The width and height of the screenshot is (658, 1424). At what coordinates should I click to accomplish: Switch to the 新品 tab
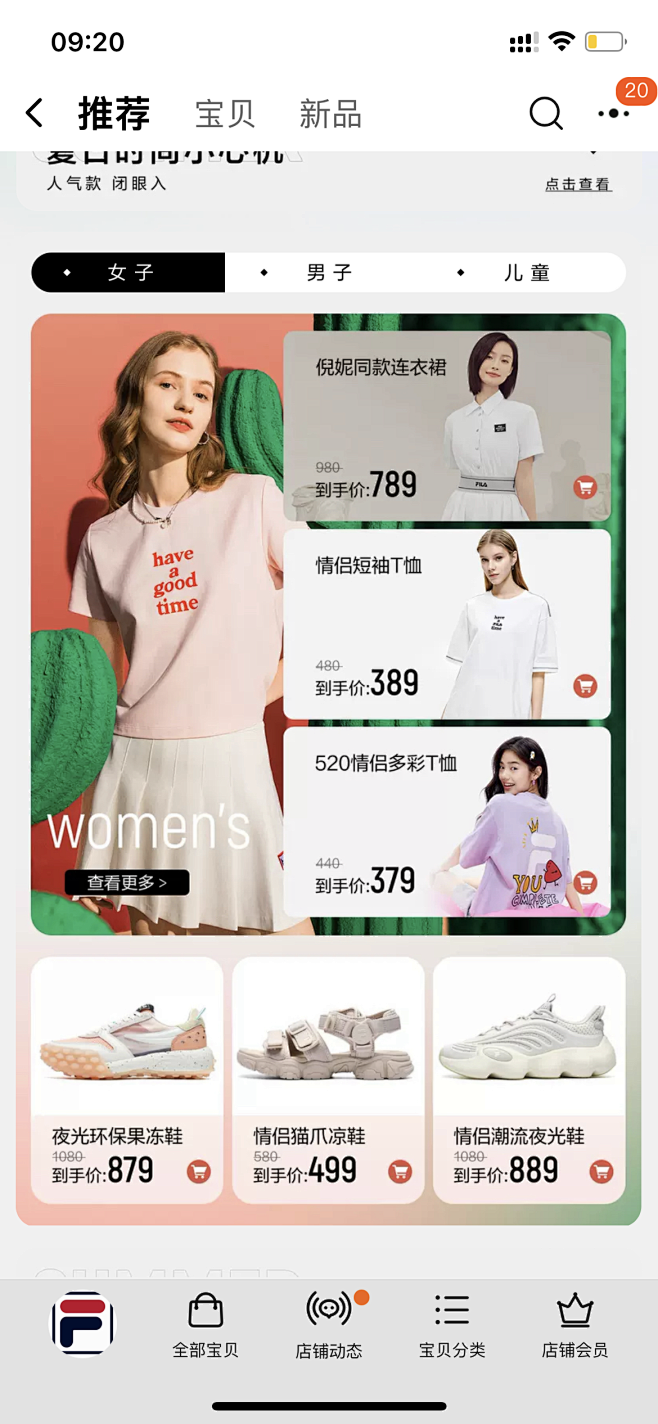(330, 114)
